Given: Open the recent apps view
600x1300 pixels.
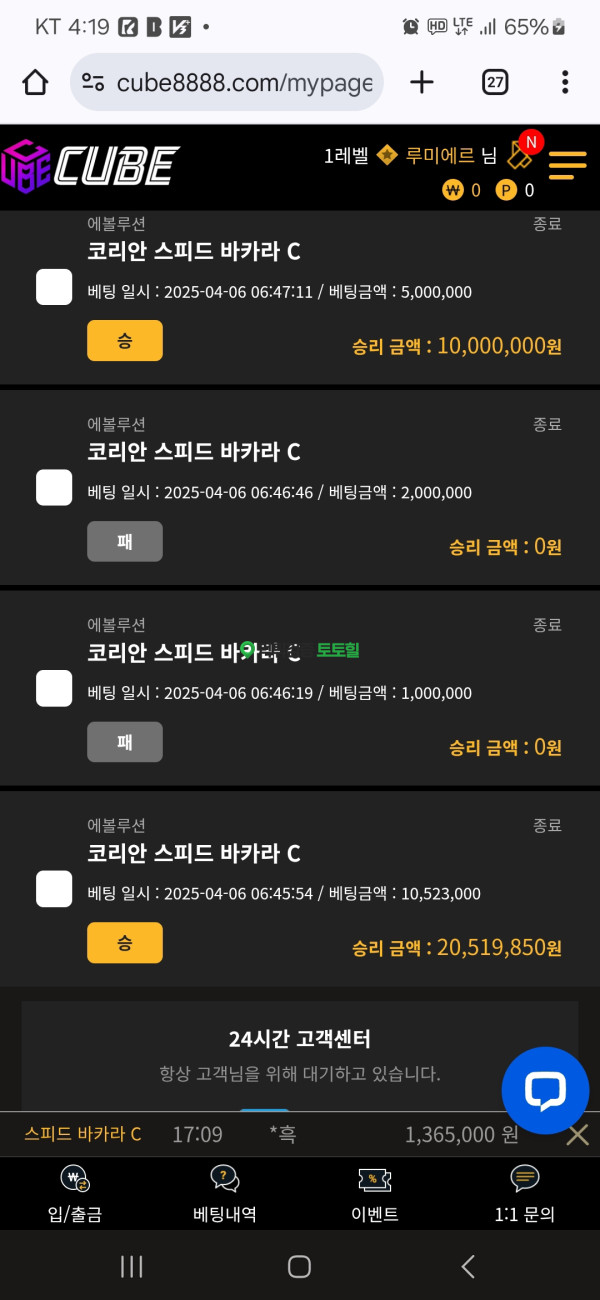Looking at the screenshot, I should (131, 1267).
